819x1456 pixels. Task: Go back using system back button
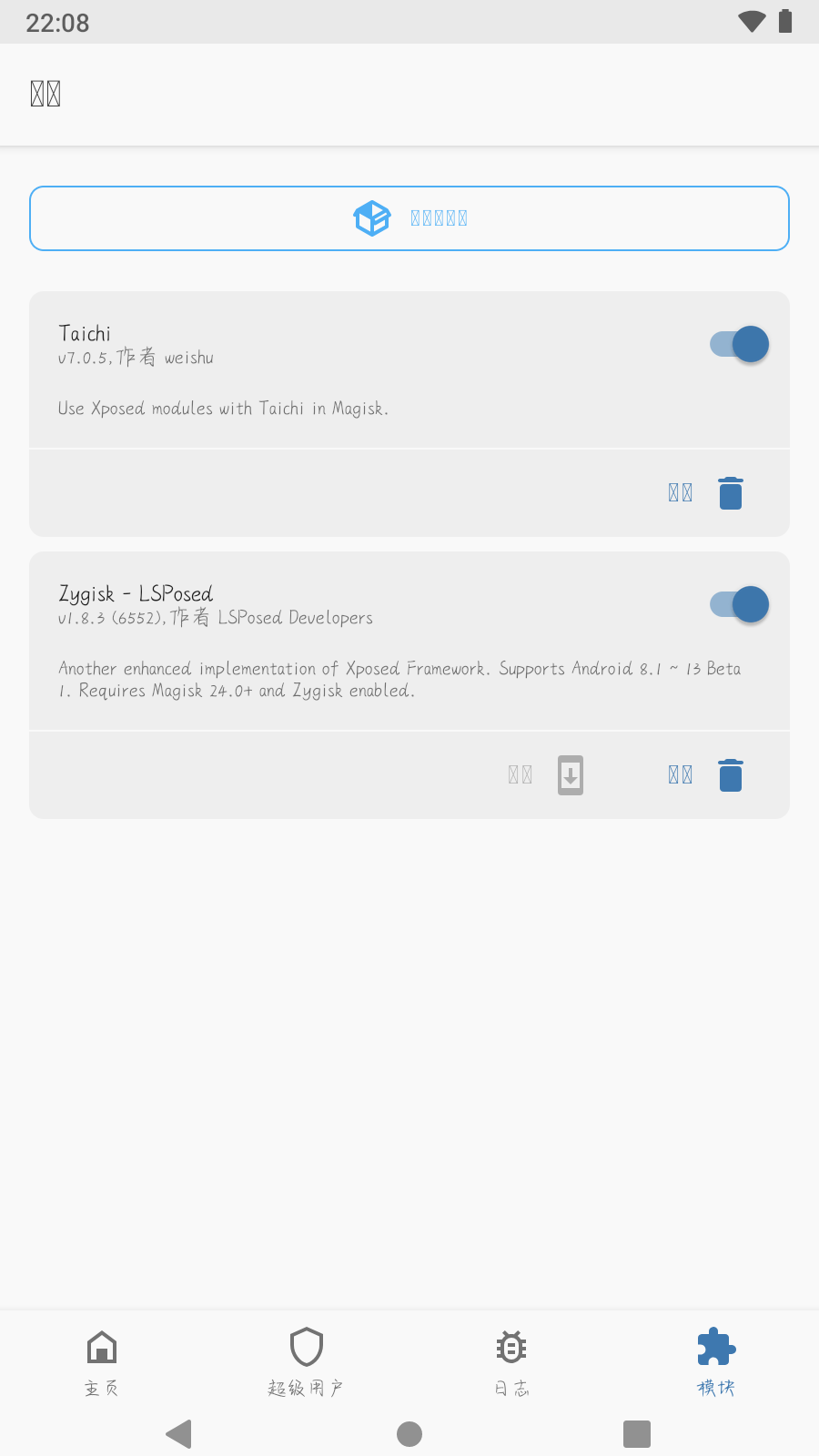(x=179, y=1434)
